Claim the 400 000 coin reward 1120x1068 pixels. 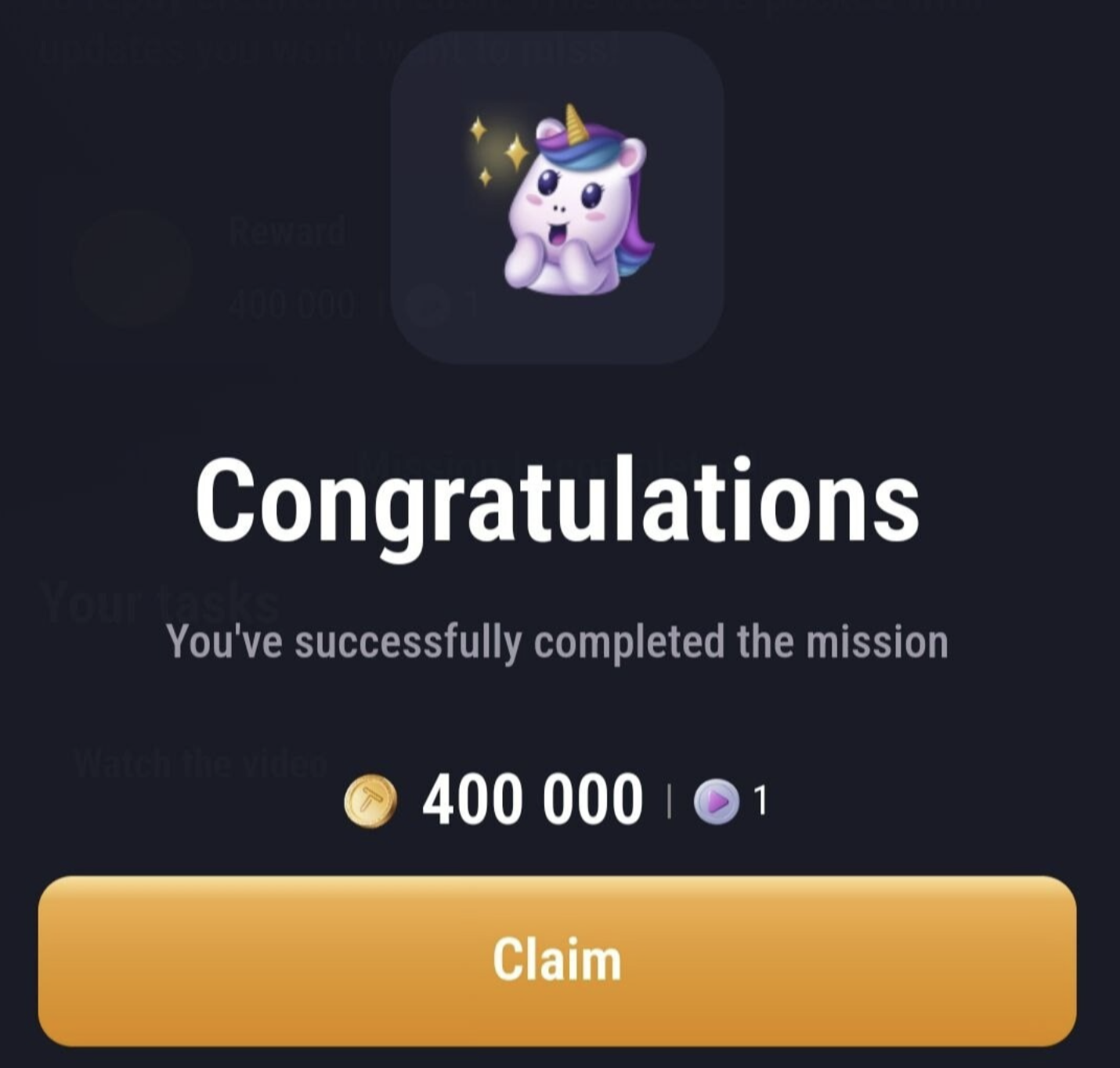tap(557, 960)
